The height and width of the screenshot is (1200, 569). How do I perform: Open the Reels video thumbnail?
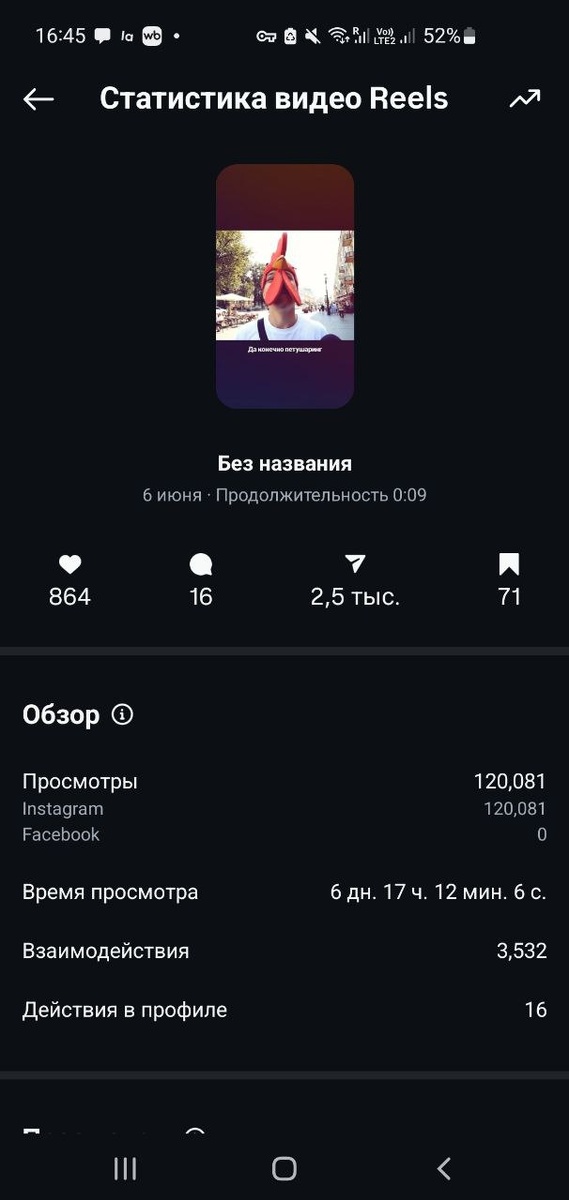click(x=285, y=286)
